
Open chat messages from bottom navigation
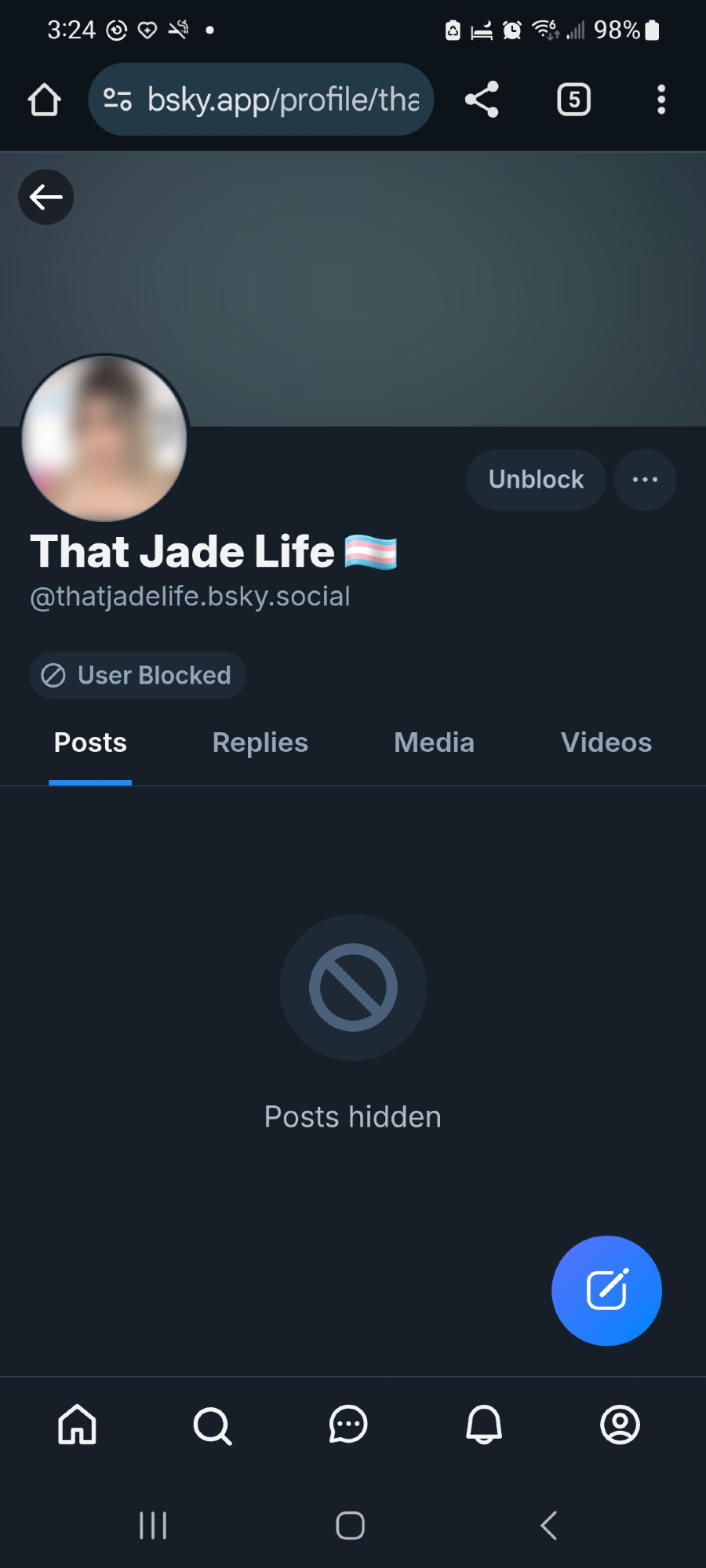click(x=348, y=1425)
